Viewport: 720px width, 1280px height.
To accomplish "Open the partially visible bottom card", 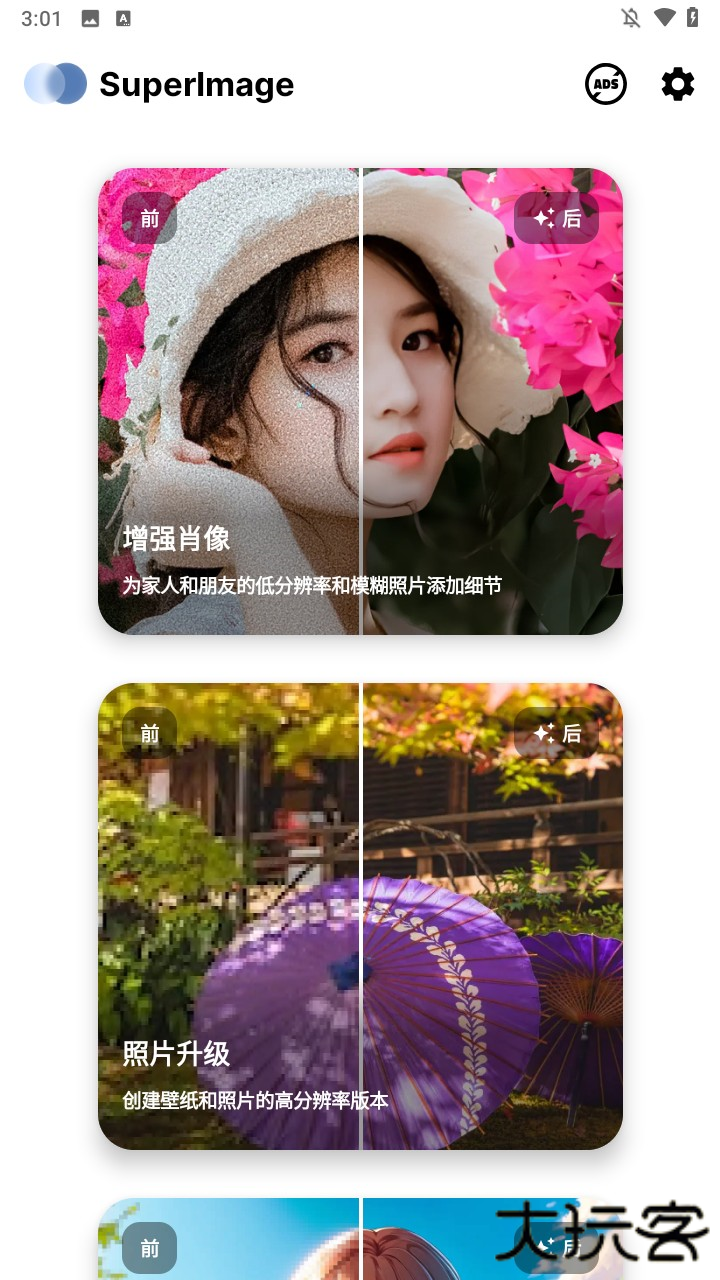I will tap(360, 1239).
